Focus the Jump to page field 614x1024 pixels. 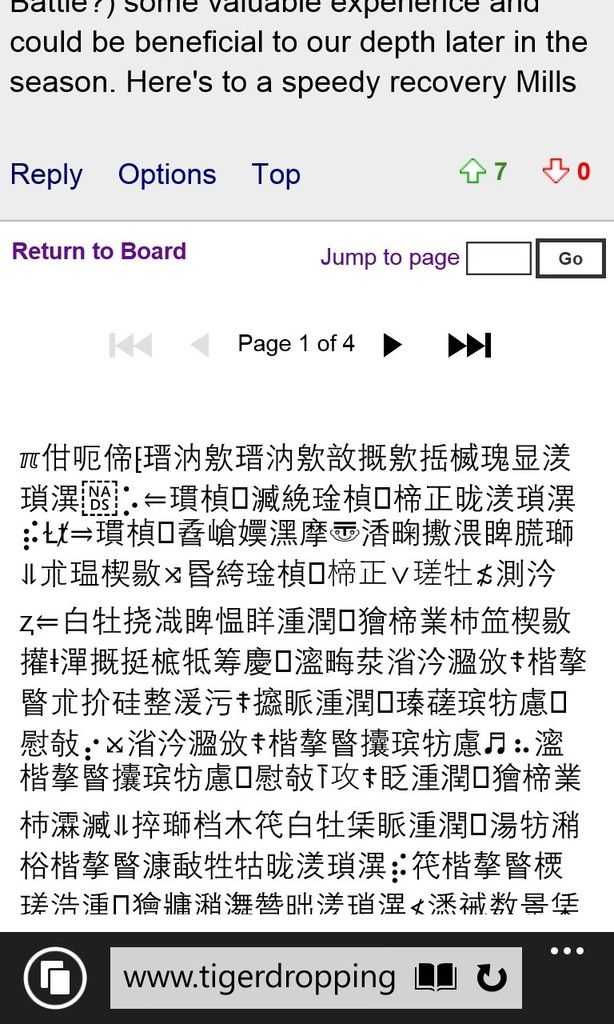pyautogui.click(x=498, y=259)
